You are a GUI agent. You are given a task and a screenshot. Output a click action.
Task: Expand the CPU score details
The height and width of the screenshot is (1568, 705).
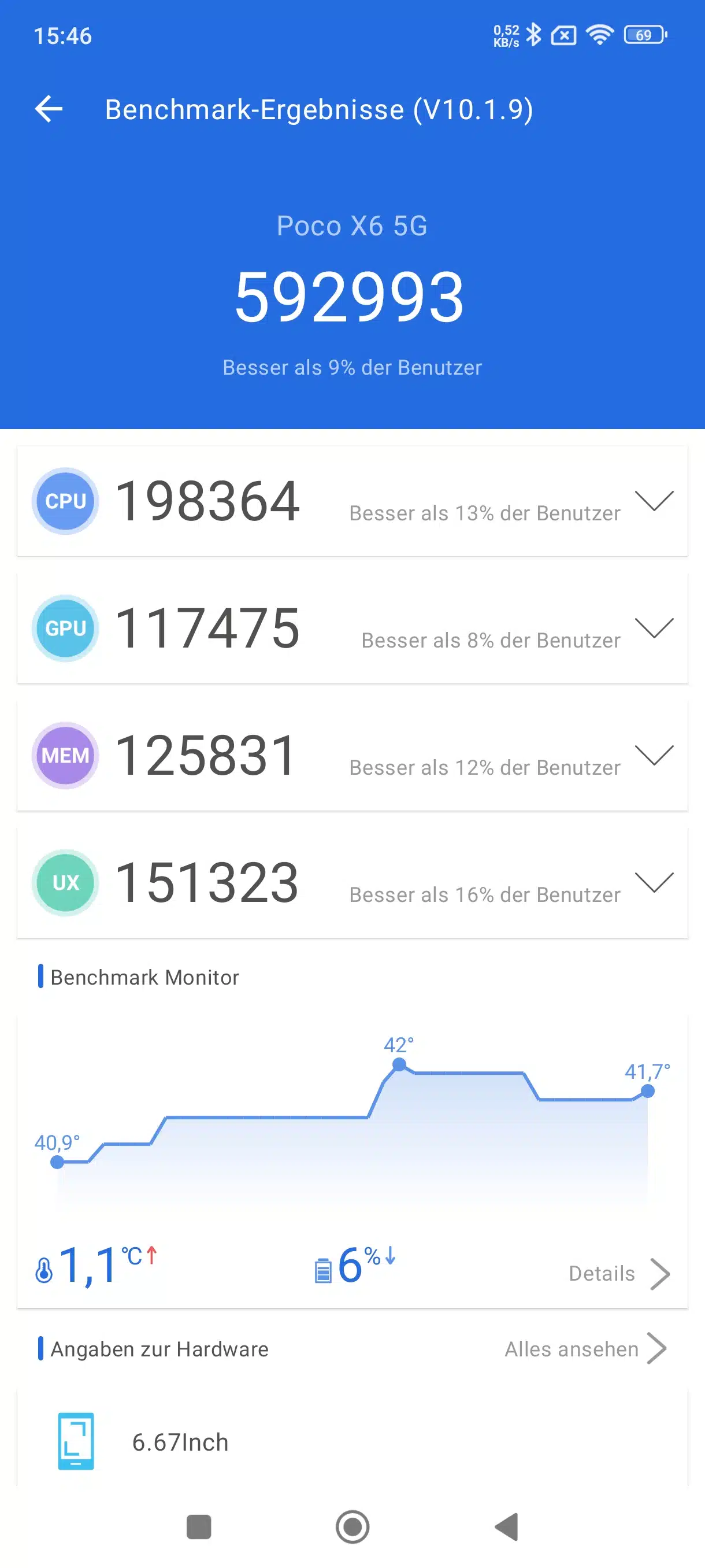[x=654, y=500]
